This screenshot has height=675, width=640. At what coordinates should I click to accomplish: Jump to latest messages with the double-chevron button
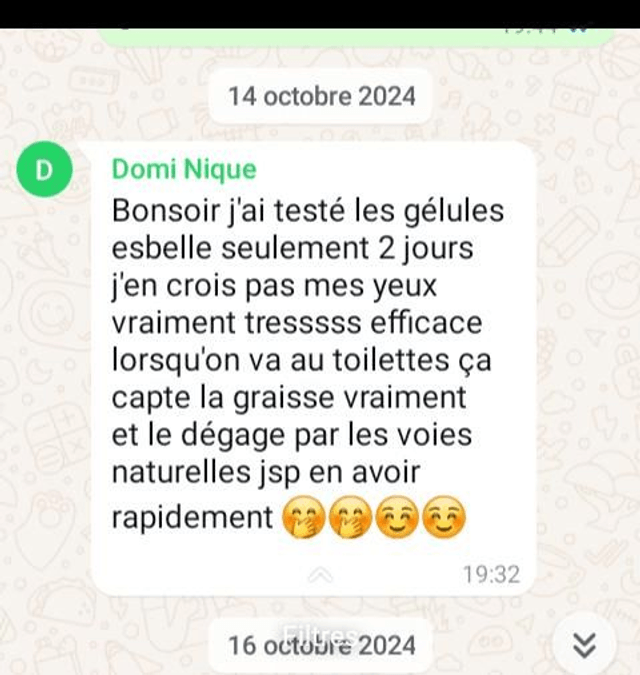pos(586,646)
